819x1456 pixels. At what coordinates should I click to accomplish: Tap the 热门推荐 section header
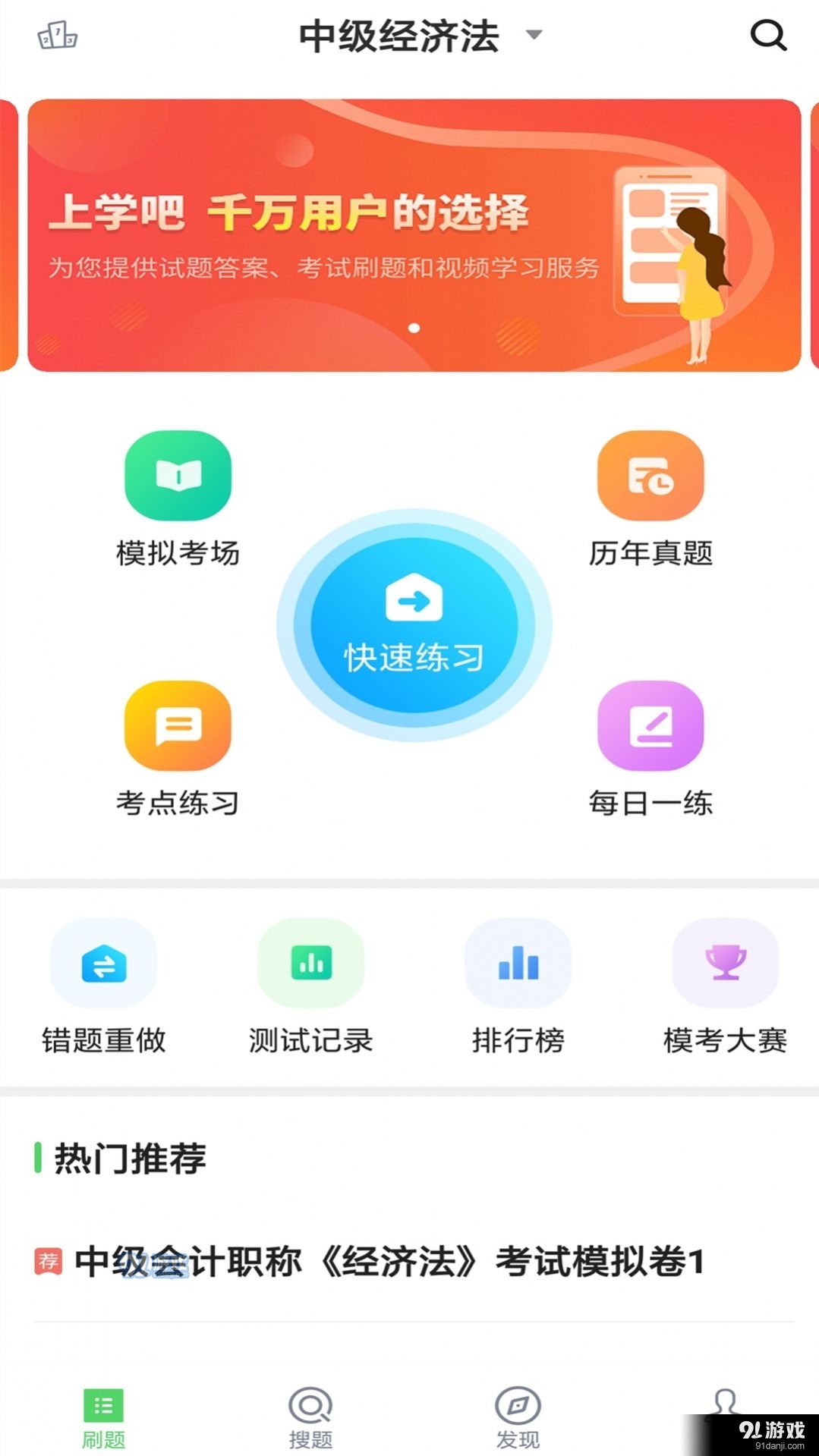(x=131, y=1159)
